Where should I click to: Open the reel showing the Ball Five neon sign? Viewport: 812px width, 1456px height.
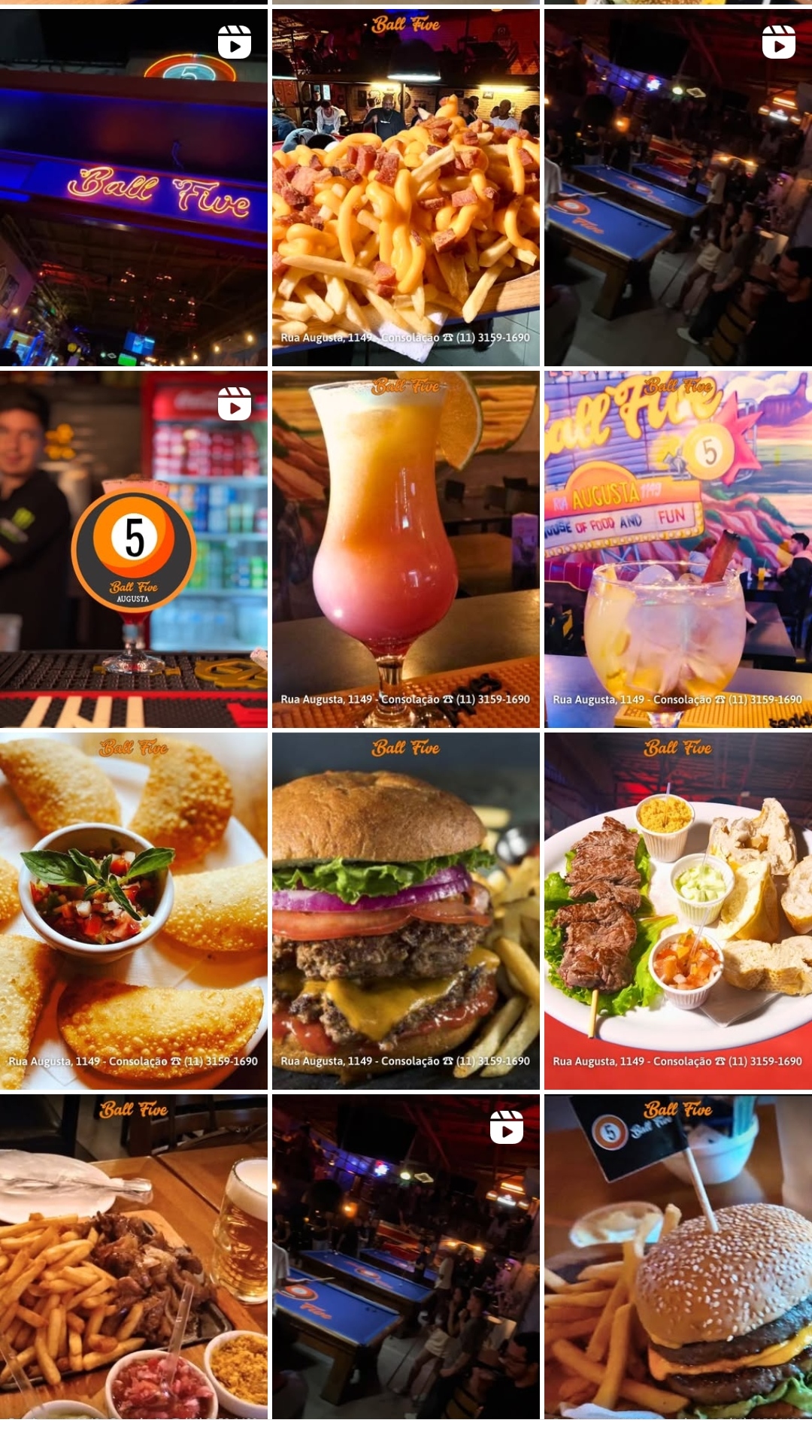point(134,187)
